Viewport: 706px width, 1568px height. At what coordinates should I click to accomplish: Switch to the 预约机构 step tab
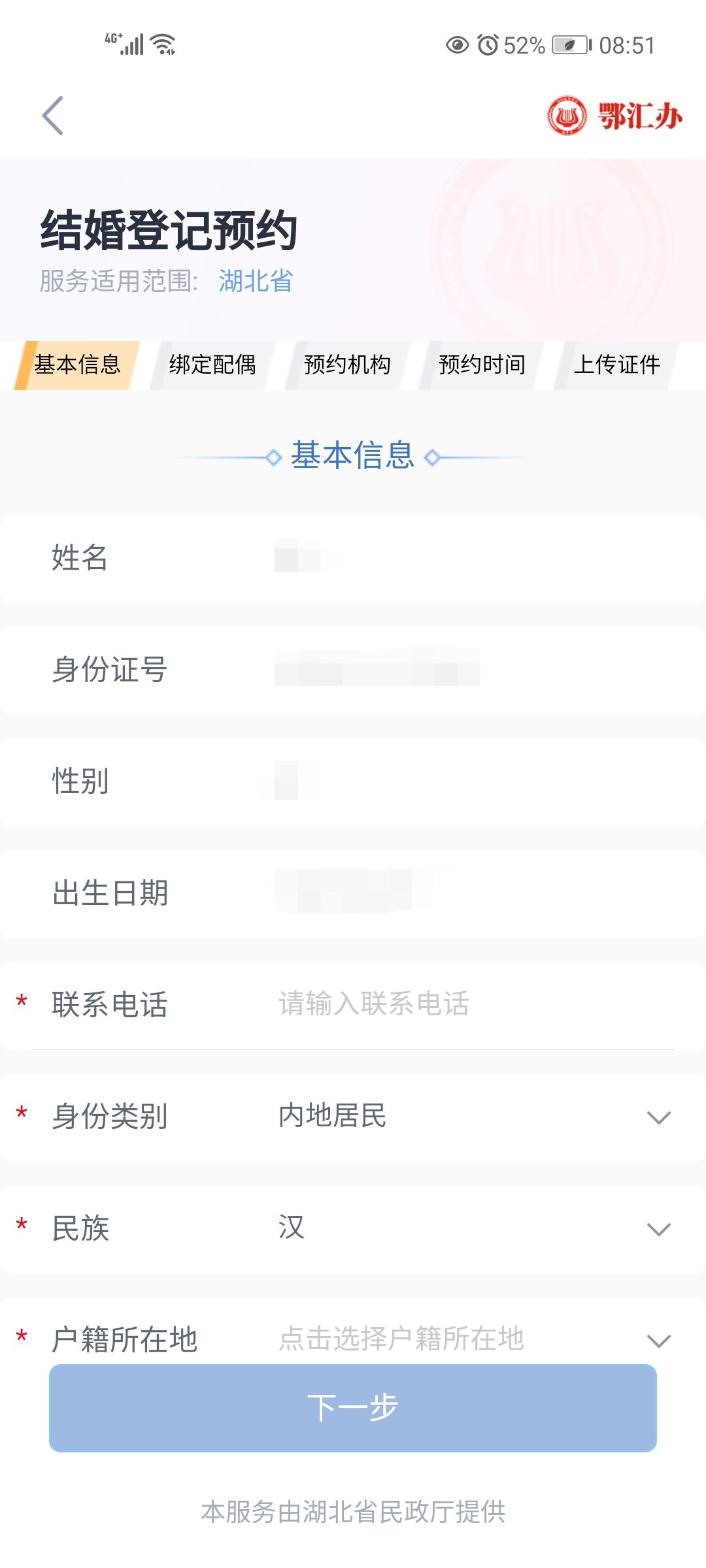(347, 365)
